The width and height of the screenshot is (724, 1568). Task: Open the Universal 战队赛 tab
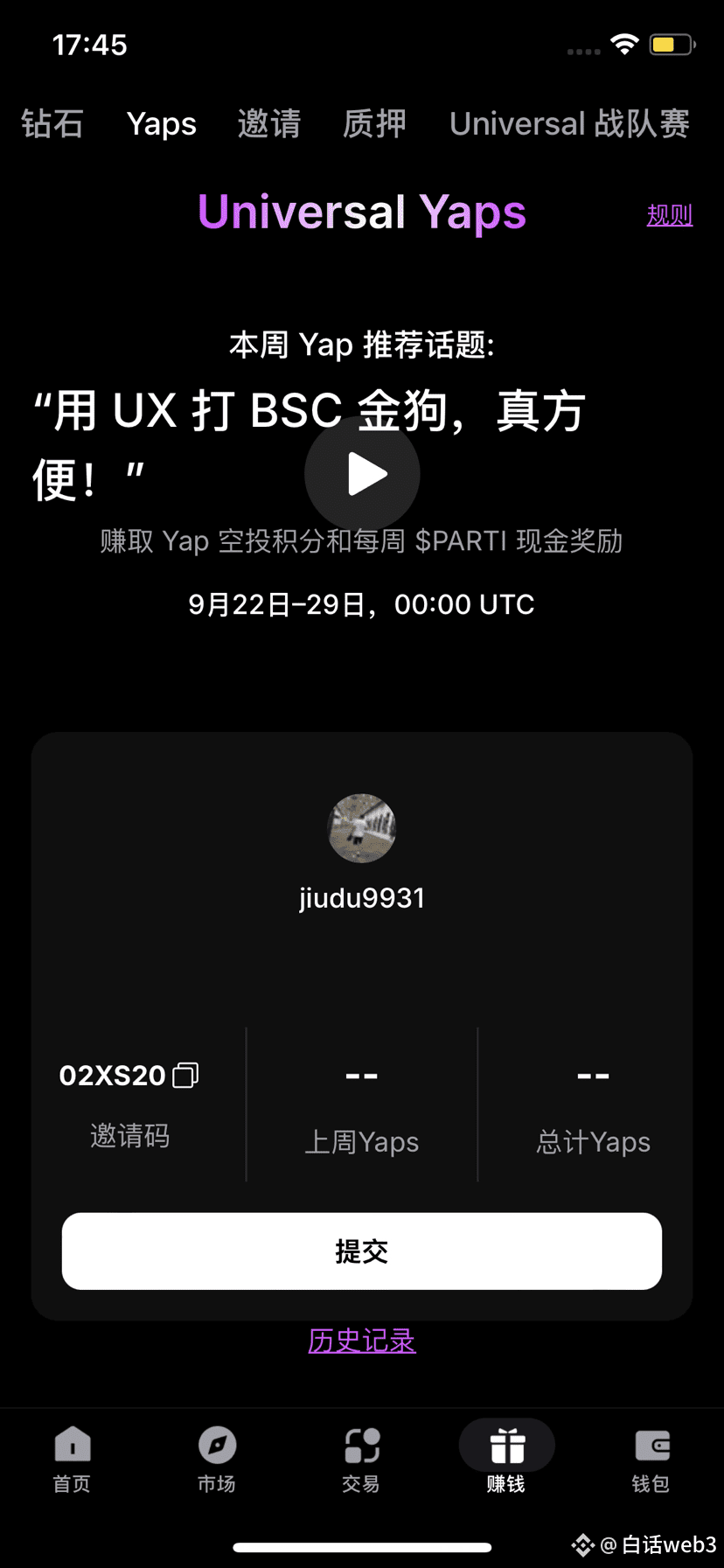pyautogui.click(x=569, y=124)
